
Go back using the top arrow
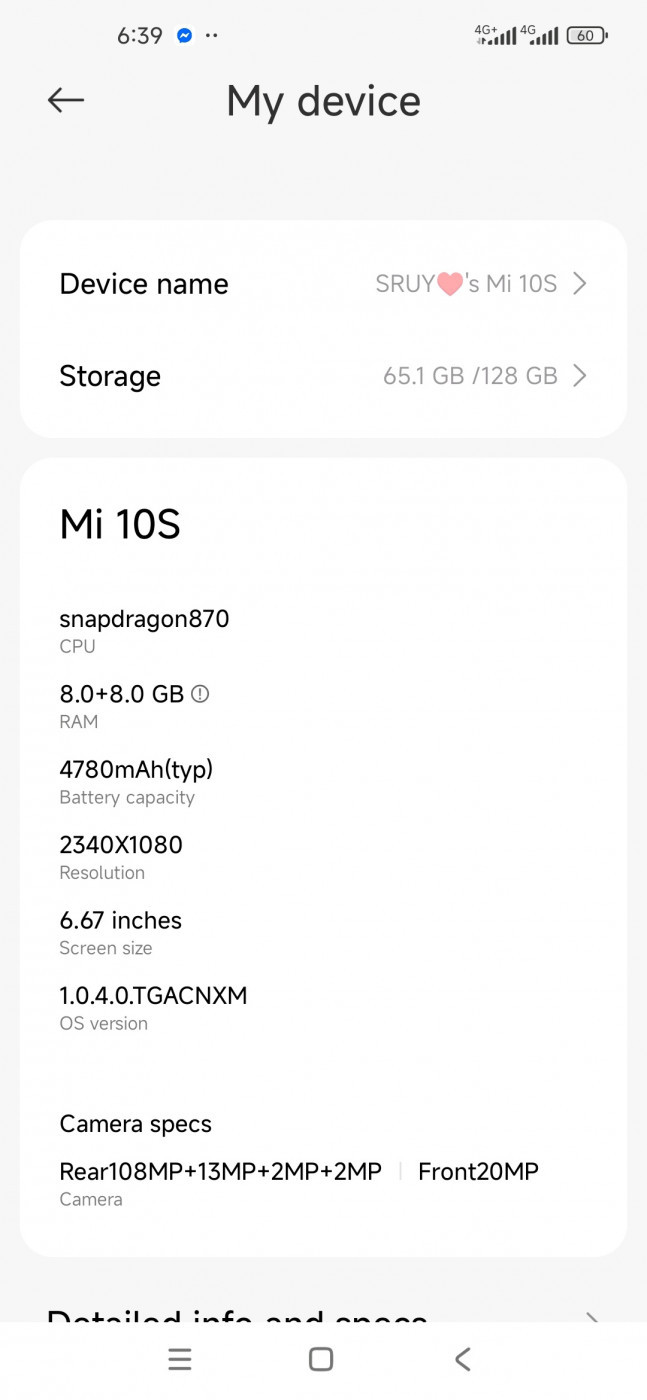click(66, 100)
